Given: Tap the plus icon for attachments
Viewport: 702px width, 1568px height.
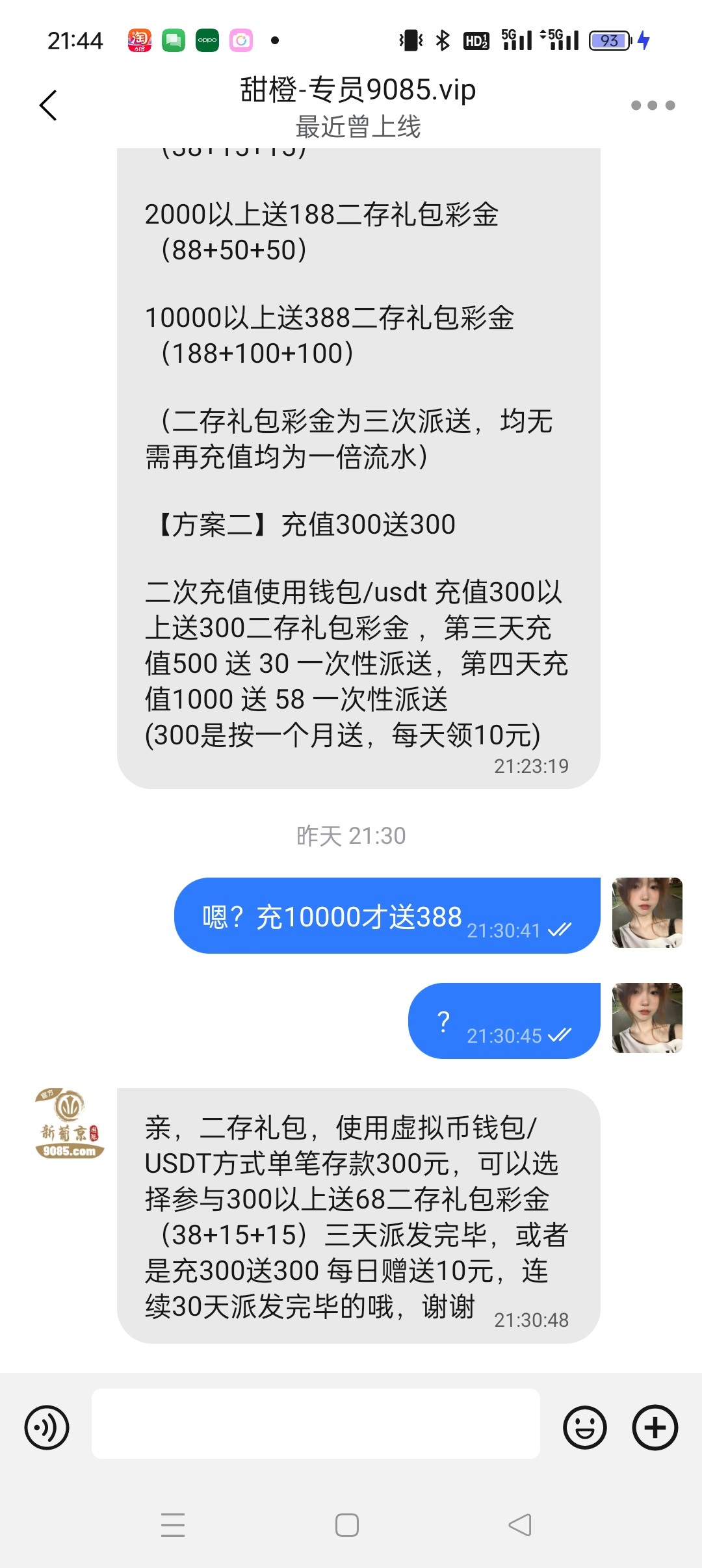Looking at the screenshot, I should click(x=655, y=1428).
